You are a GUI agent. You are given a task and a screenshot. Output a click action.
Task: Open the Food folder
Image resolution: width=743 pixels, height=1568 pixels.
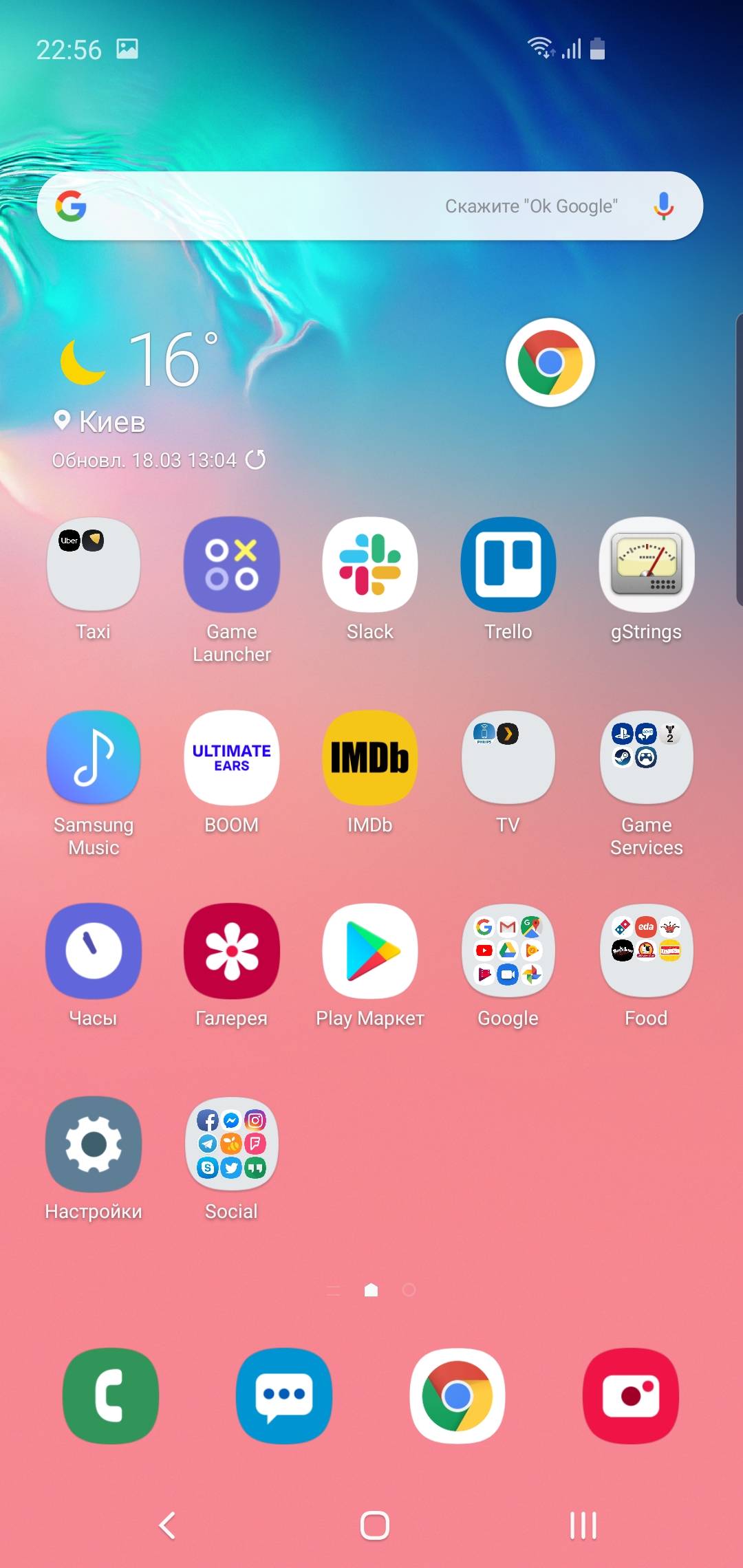[647, 951]
